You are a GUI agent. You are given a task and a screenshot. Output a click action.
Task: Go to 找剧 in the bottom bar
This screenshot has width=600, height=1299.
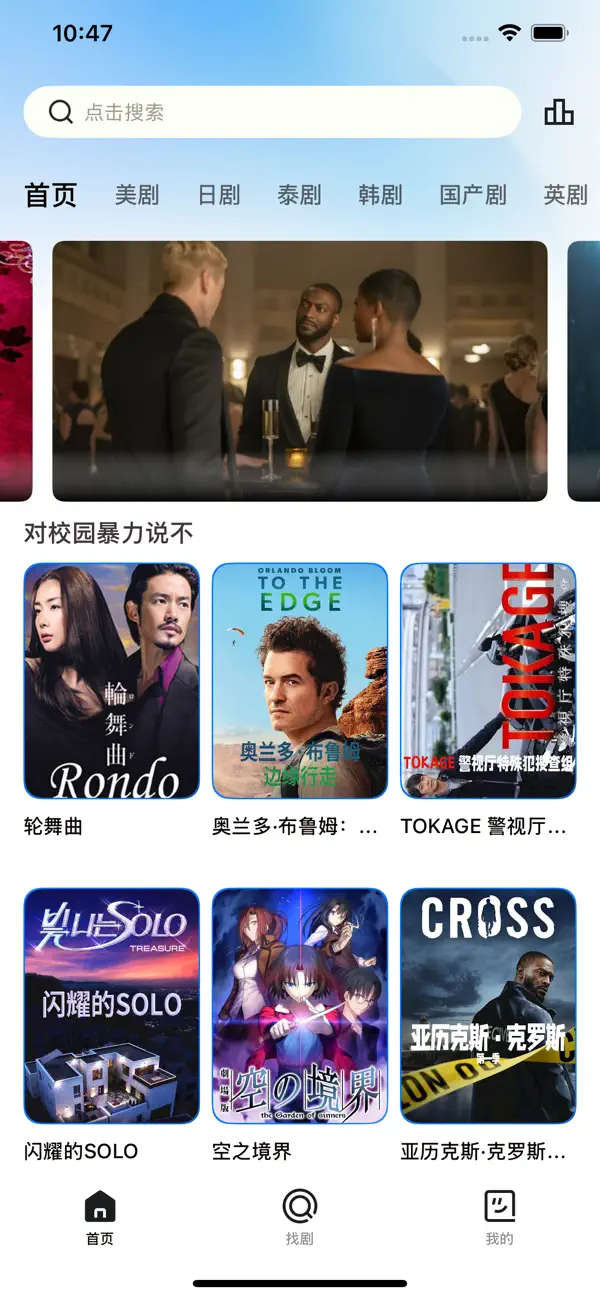(x=300, y=1218)
